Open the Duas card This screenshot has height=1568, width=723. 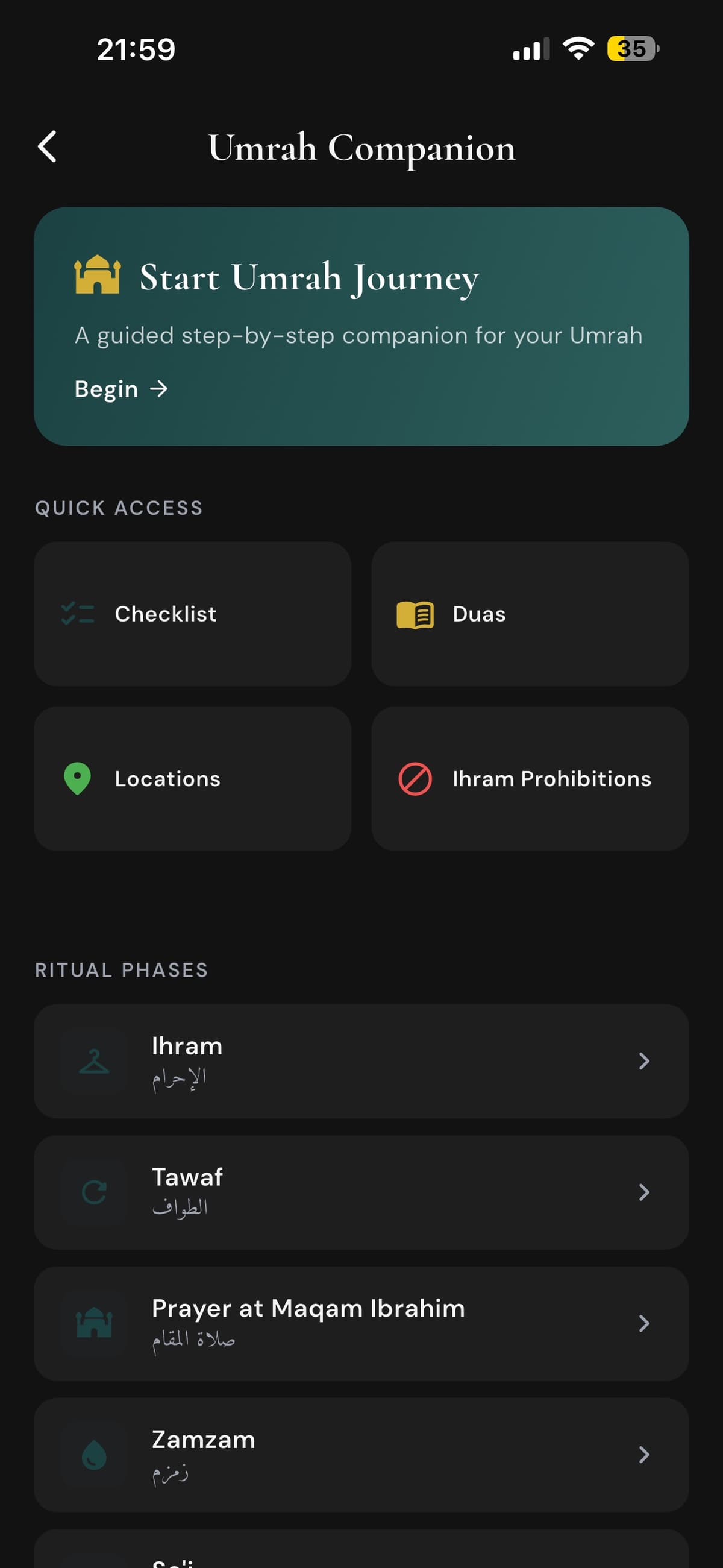click(530, 614)
